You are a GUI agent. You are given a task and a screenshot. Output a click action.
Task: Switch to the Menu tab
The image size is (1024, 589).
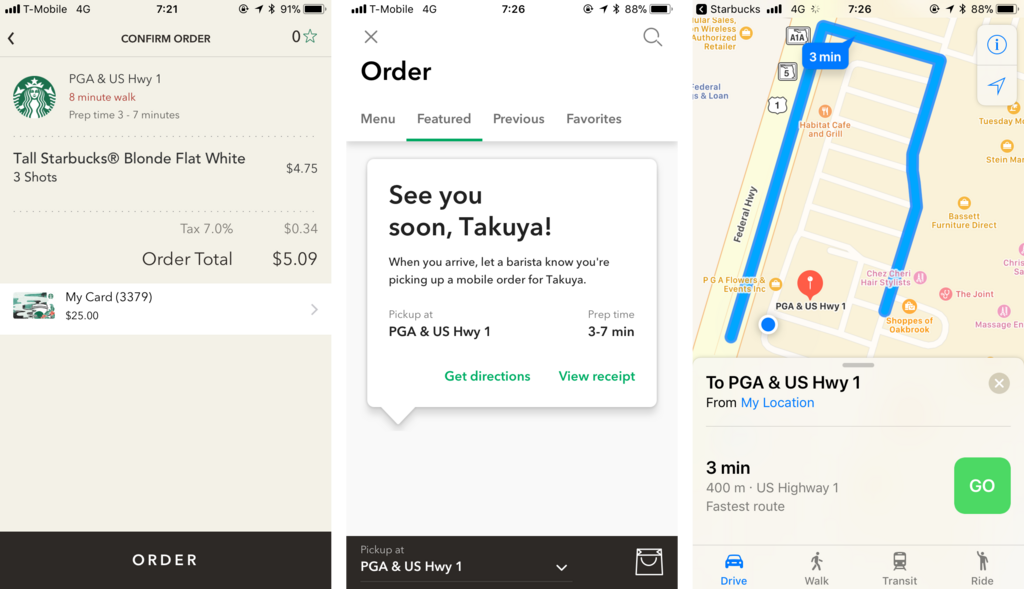pos(377,119)
